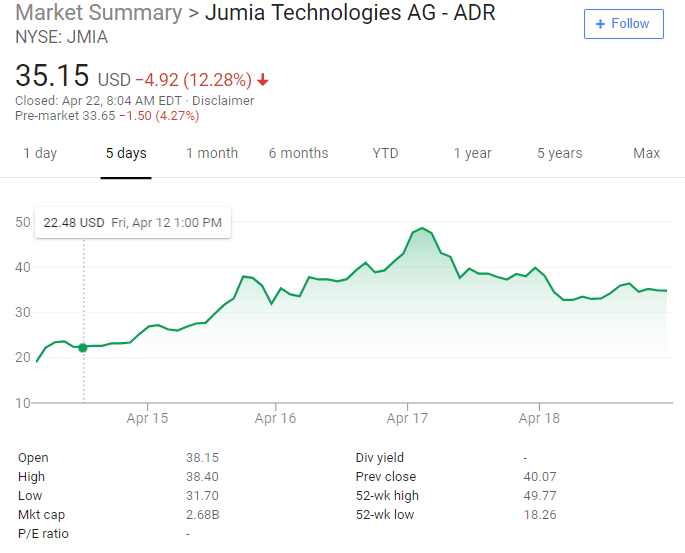Switch to the YTD range
The width and height of the screenshot is (685, 553).
[385, 153]
